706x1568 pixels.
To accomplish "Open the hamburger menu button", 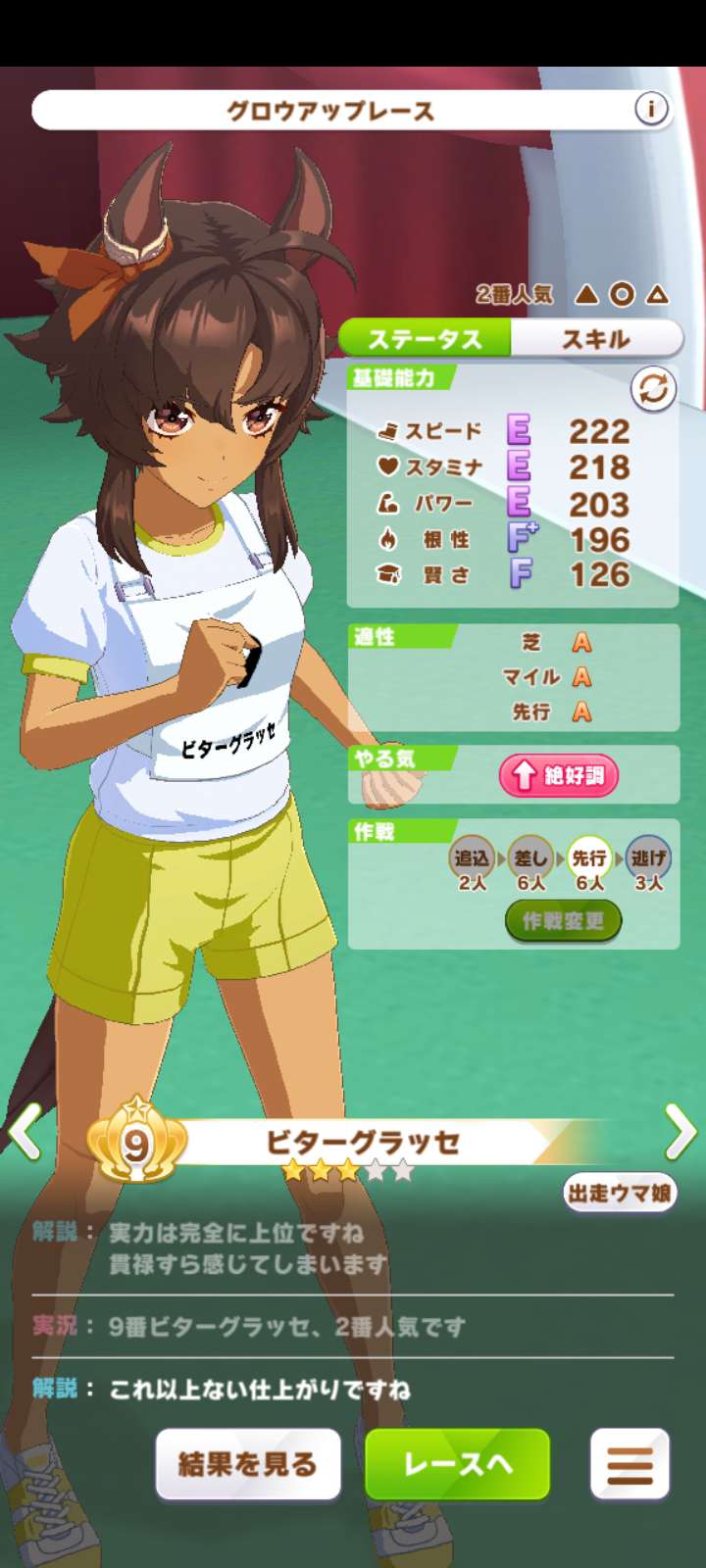I will (630, 1464).
